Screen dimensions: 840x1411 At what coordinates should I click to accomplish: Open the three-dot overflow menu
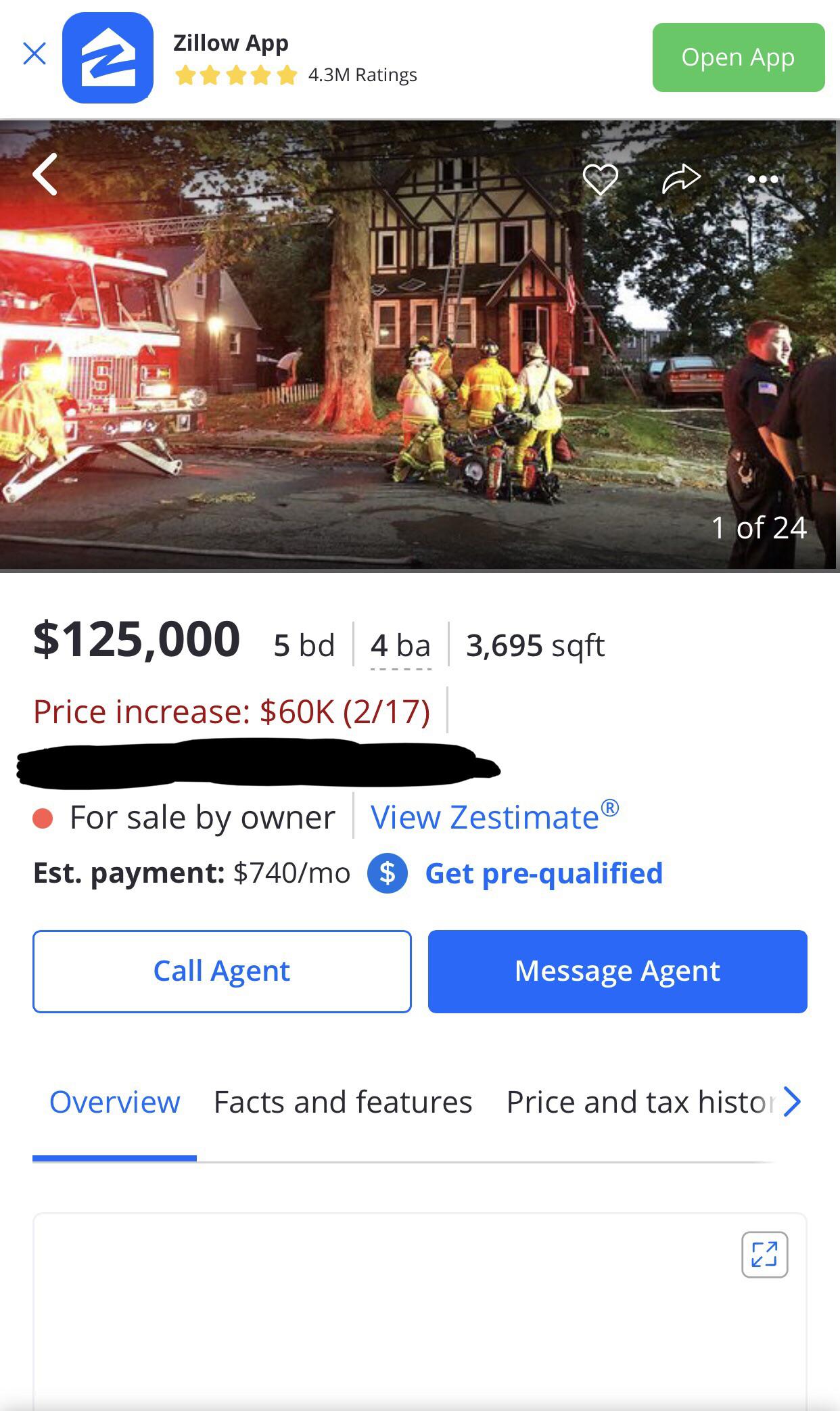click(763, 179)
